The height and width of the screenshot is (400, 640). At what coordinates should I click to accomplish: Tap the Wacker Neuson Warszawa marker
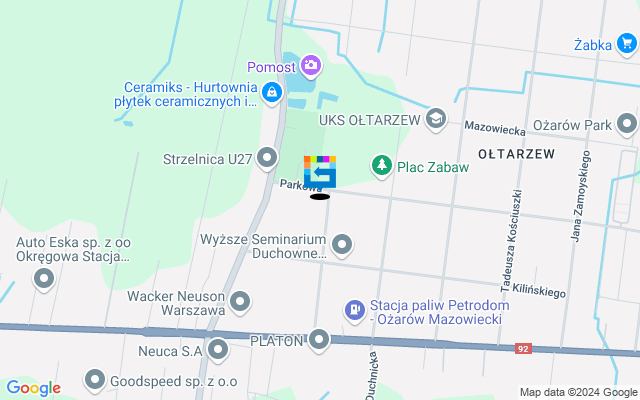240,302
